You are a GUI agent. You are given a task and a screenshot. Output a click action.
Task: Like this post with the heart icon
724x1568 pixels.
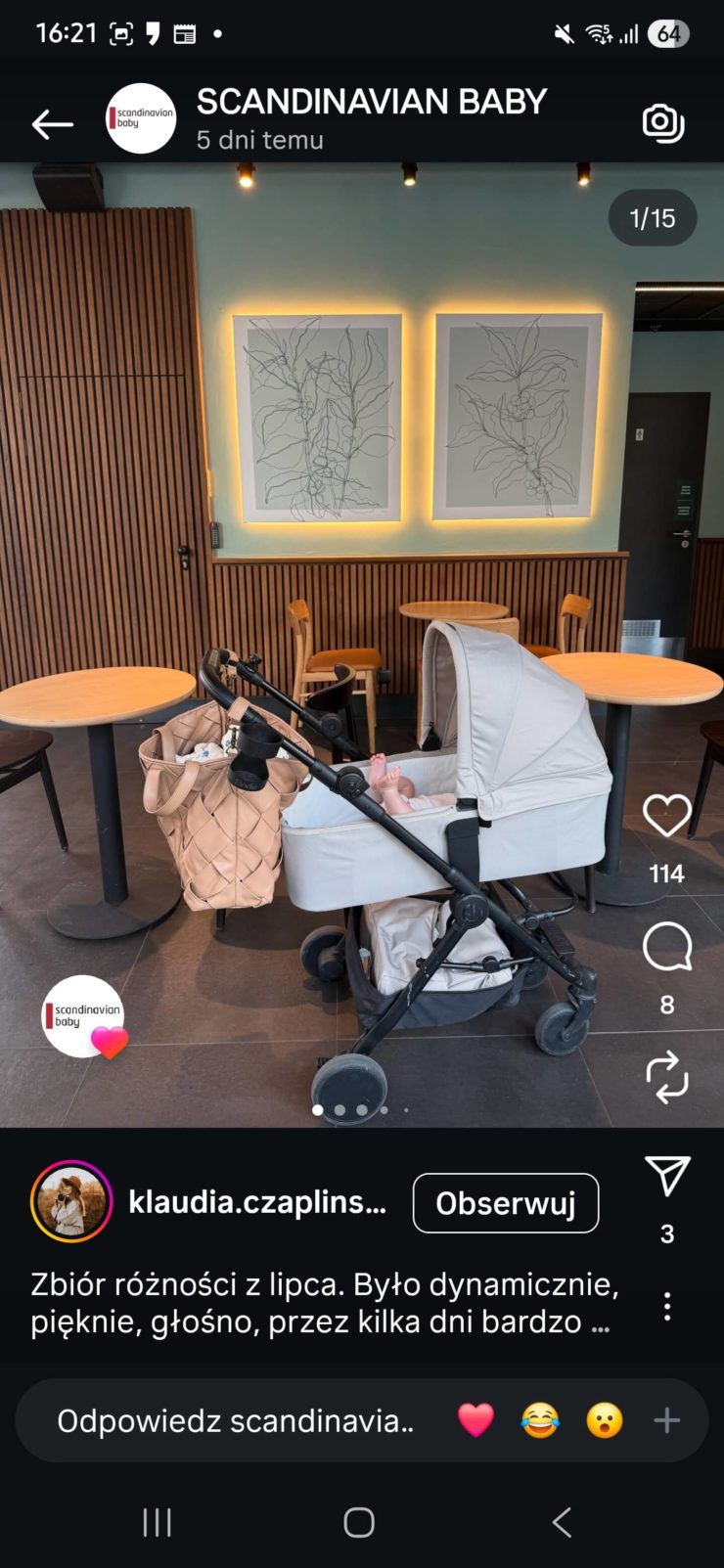(x=666, y=815)
